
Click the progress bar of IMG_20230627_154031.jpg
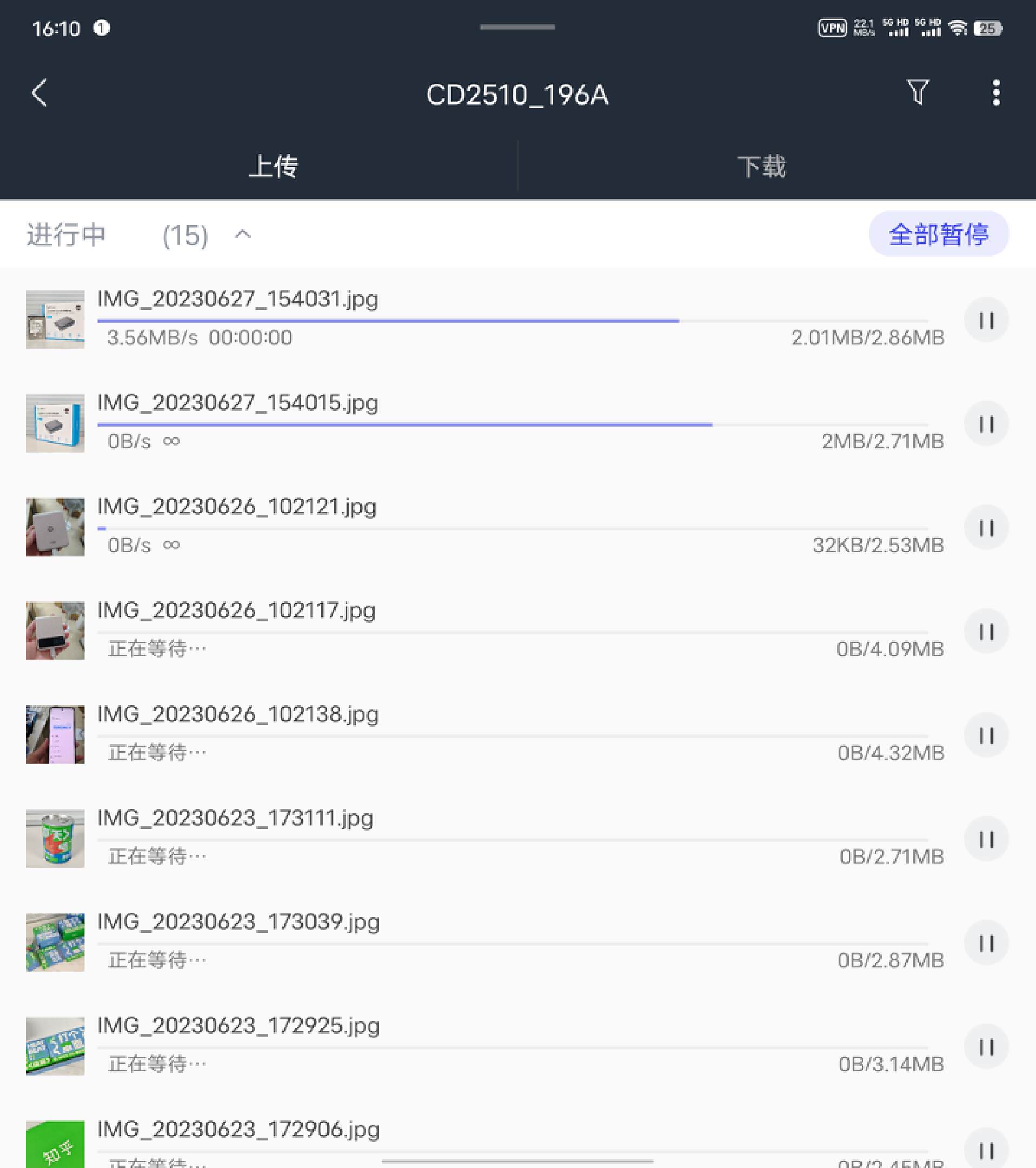point(388,321)
